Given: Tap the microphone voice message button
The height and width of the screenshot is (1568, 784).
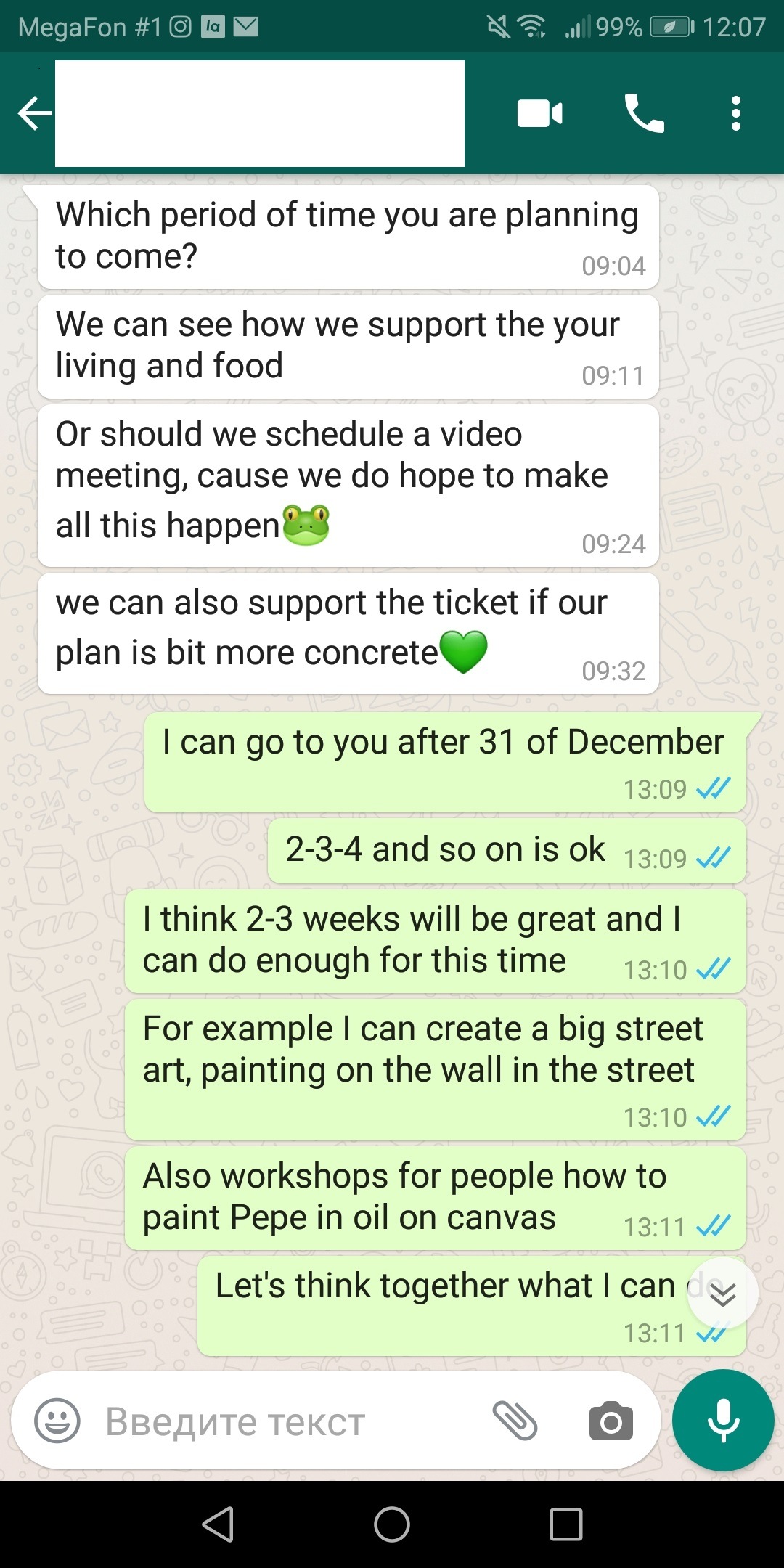Looking at the screenshot, I should tap(723, 1421).
